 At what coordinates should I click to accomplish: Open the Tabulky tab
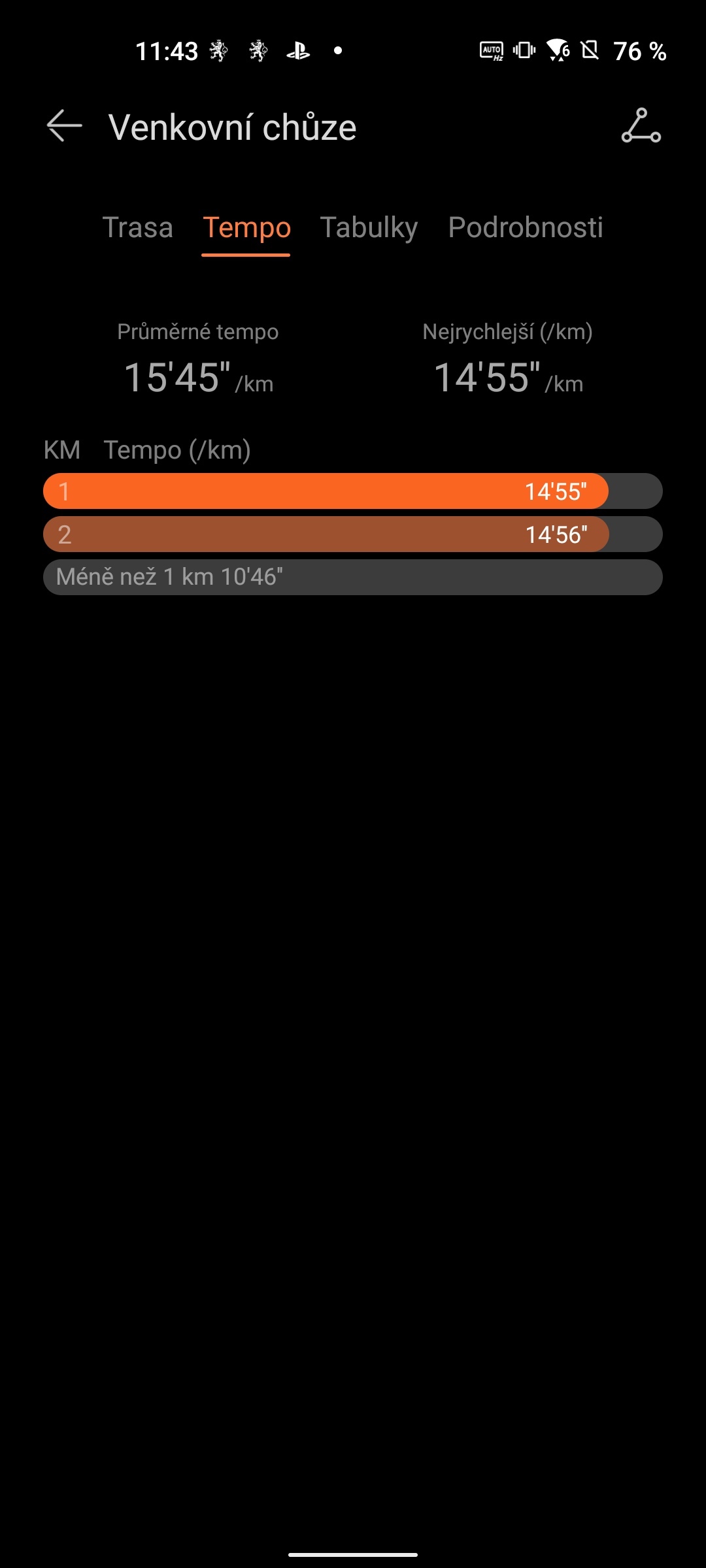(x=369, y=228)
